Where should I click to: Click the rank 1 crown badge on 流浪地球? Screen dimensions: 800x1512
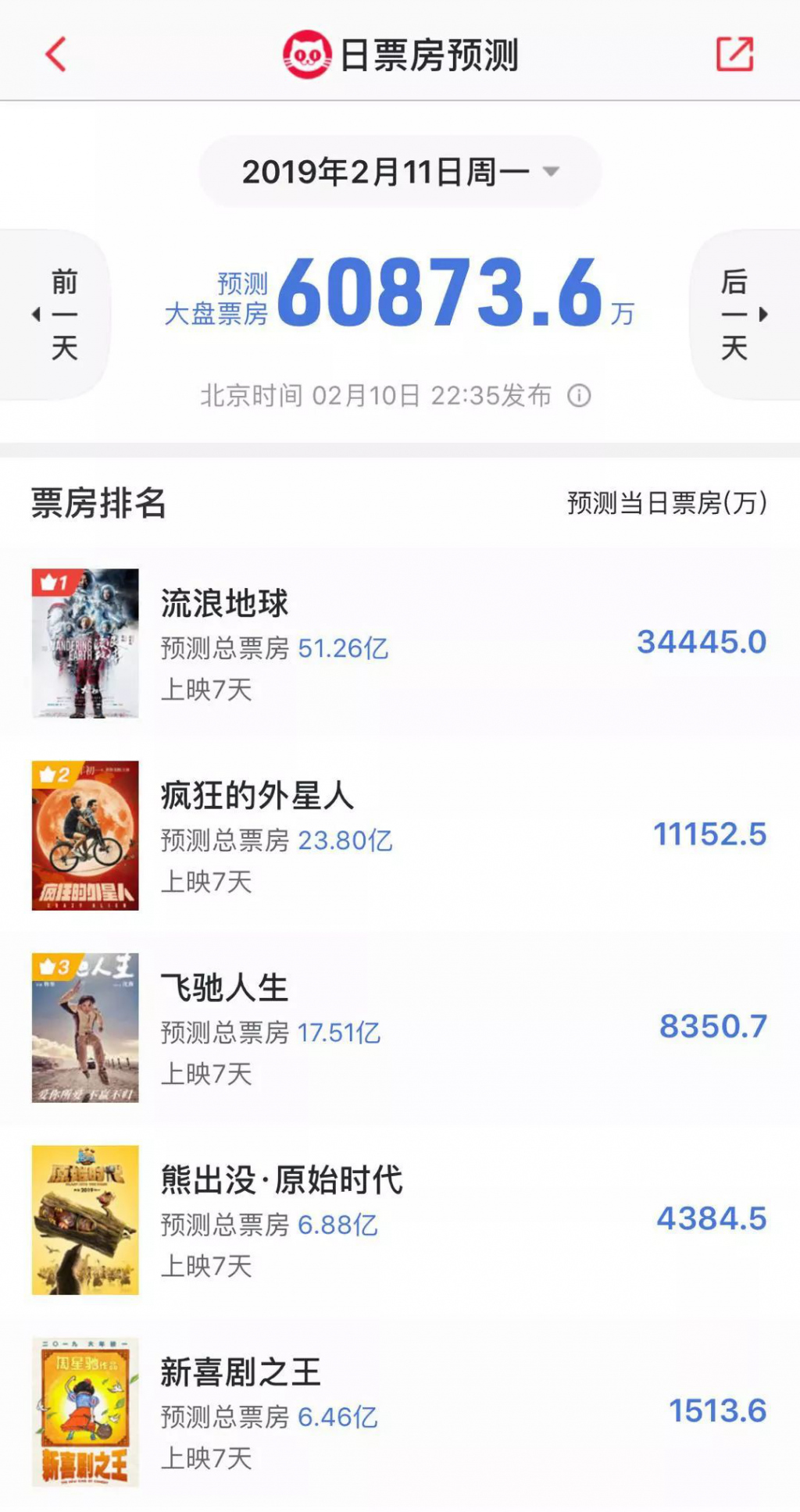[x=55, y=581]
